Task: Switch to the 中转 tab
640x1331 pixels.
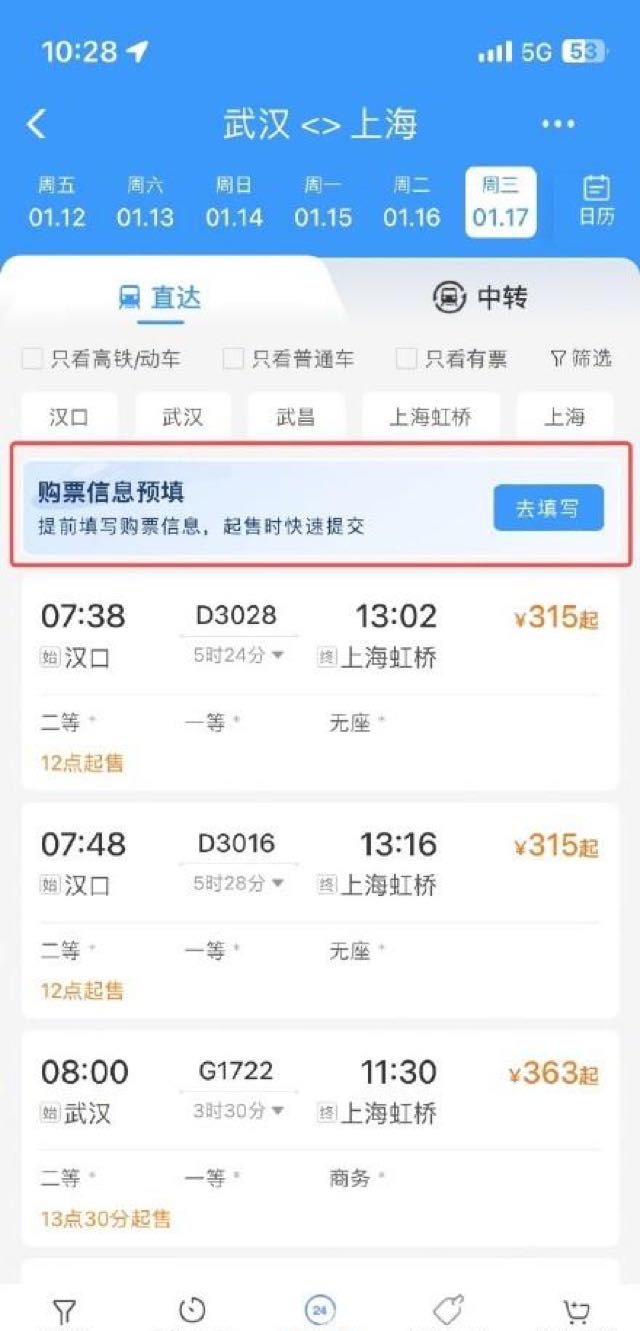Action: click(480, 297)
